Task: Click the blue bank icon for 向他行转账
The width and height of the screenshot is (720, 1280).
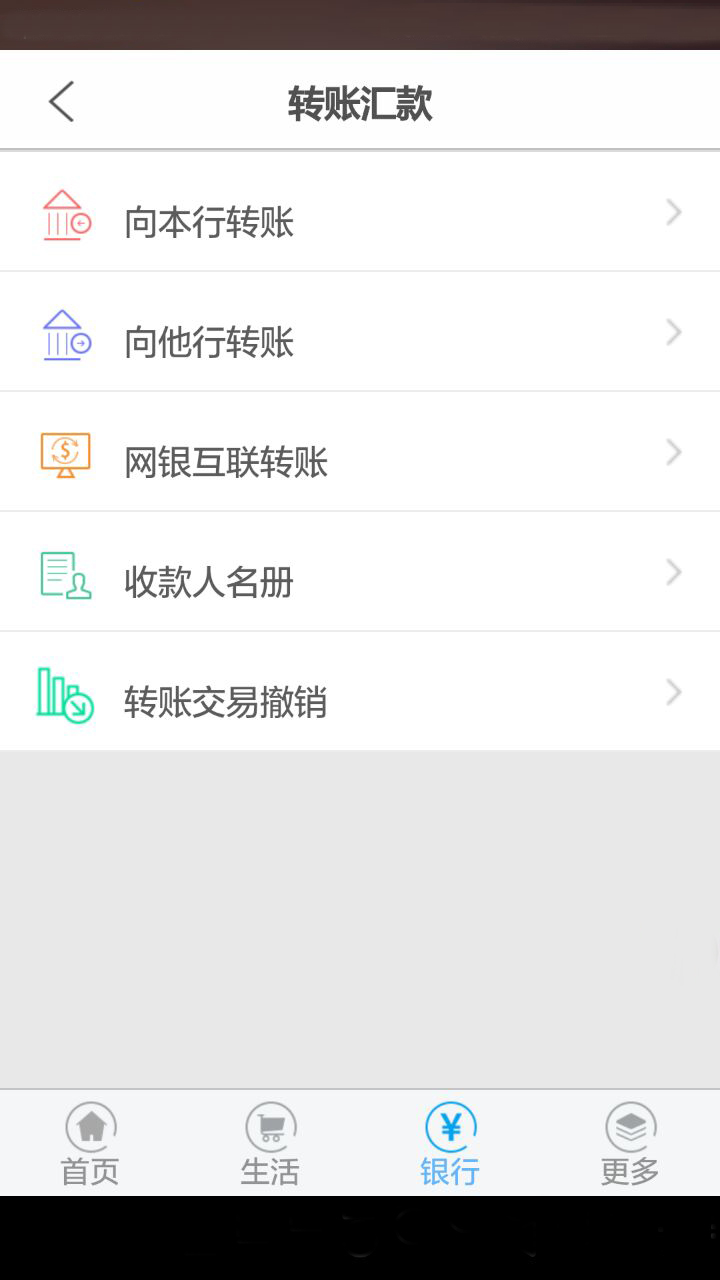Action: (65, 331)
